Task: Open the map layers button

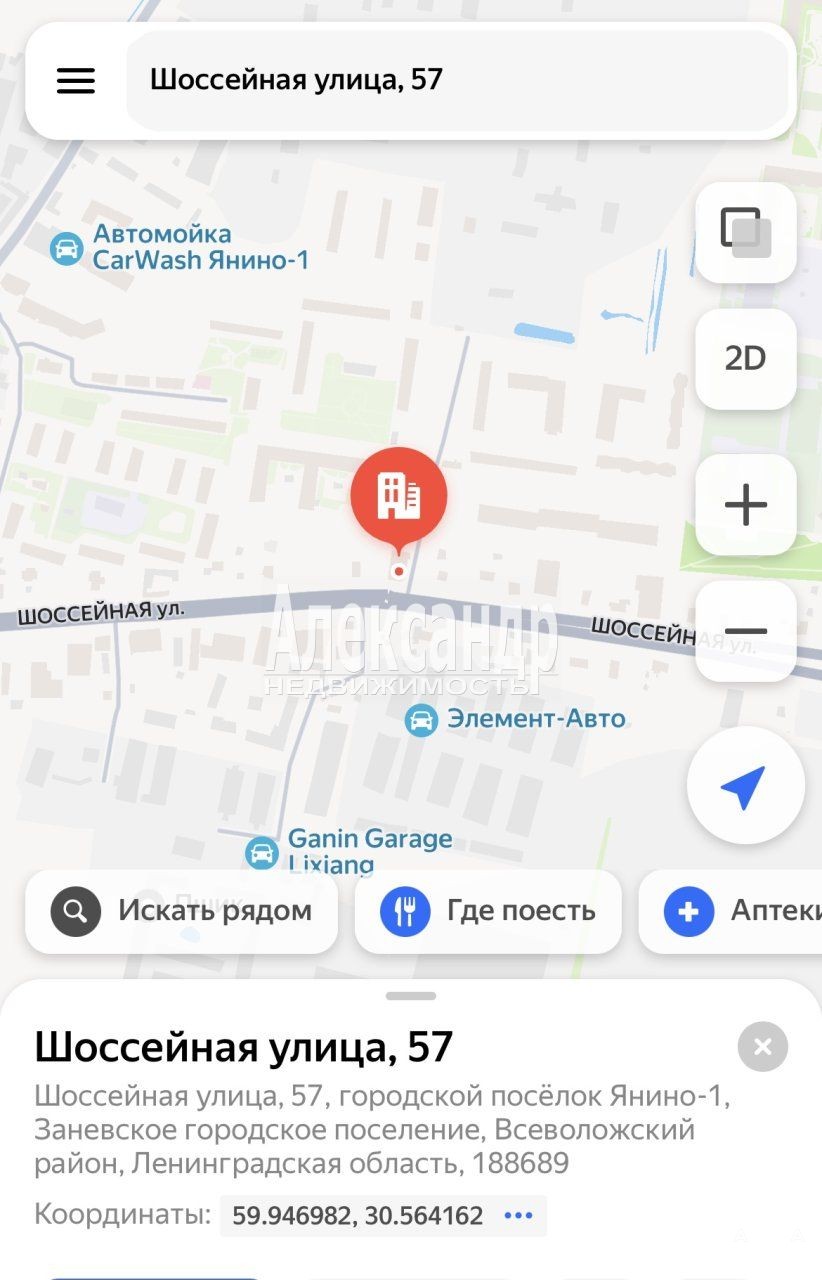Action: [745, 232]
